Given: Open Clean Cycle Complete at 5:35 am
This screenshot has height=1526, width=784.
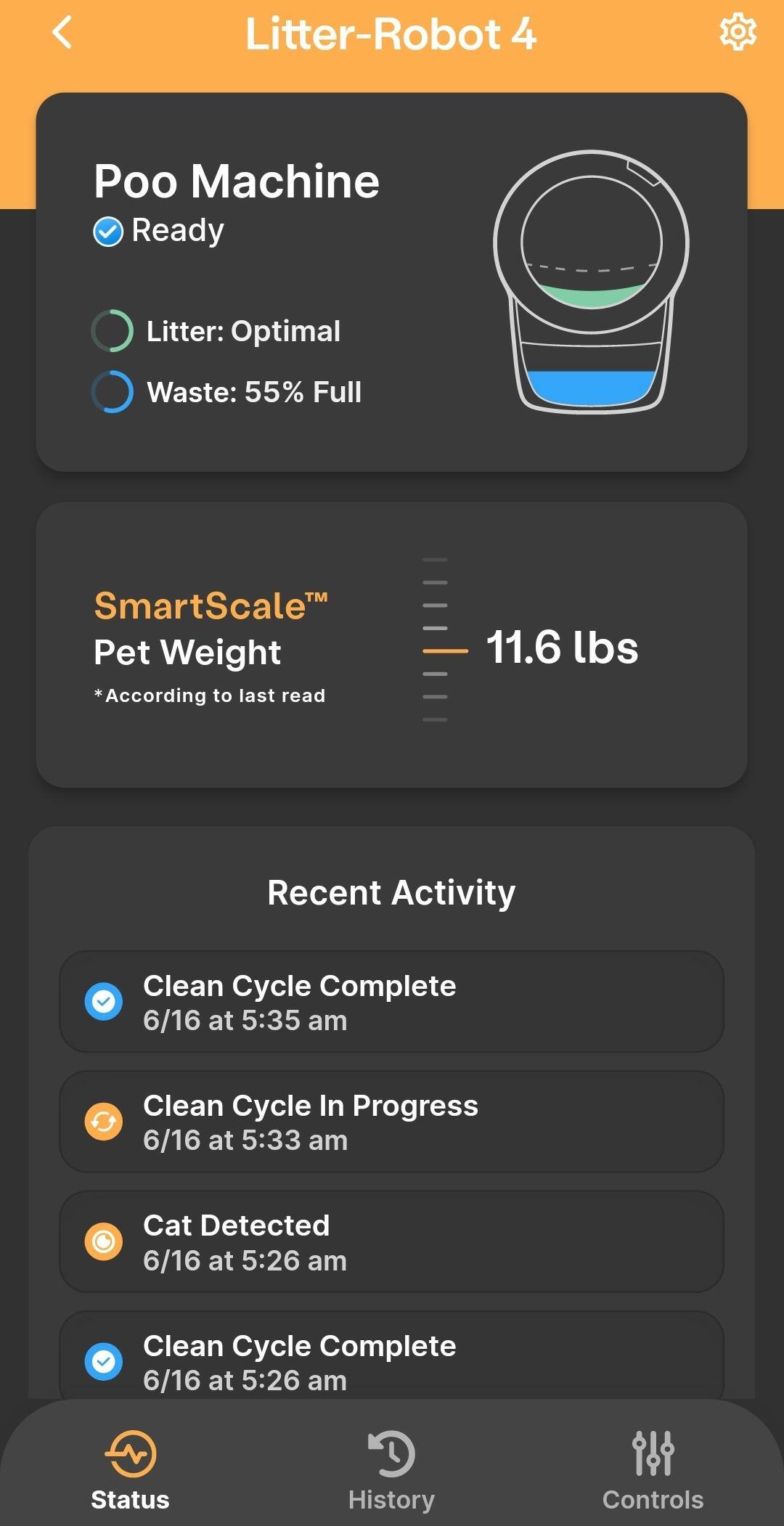Looking at the screenshot, I should pyautogui.click(x=391, y=1002).
